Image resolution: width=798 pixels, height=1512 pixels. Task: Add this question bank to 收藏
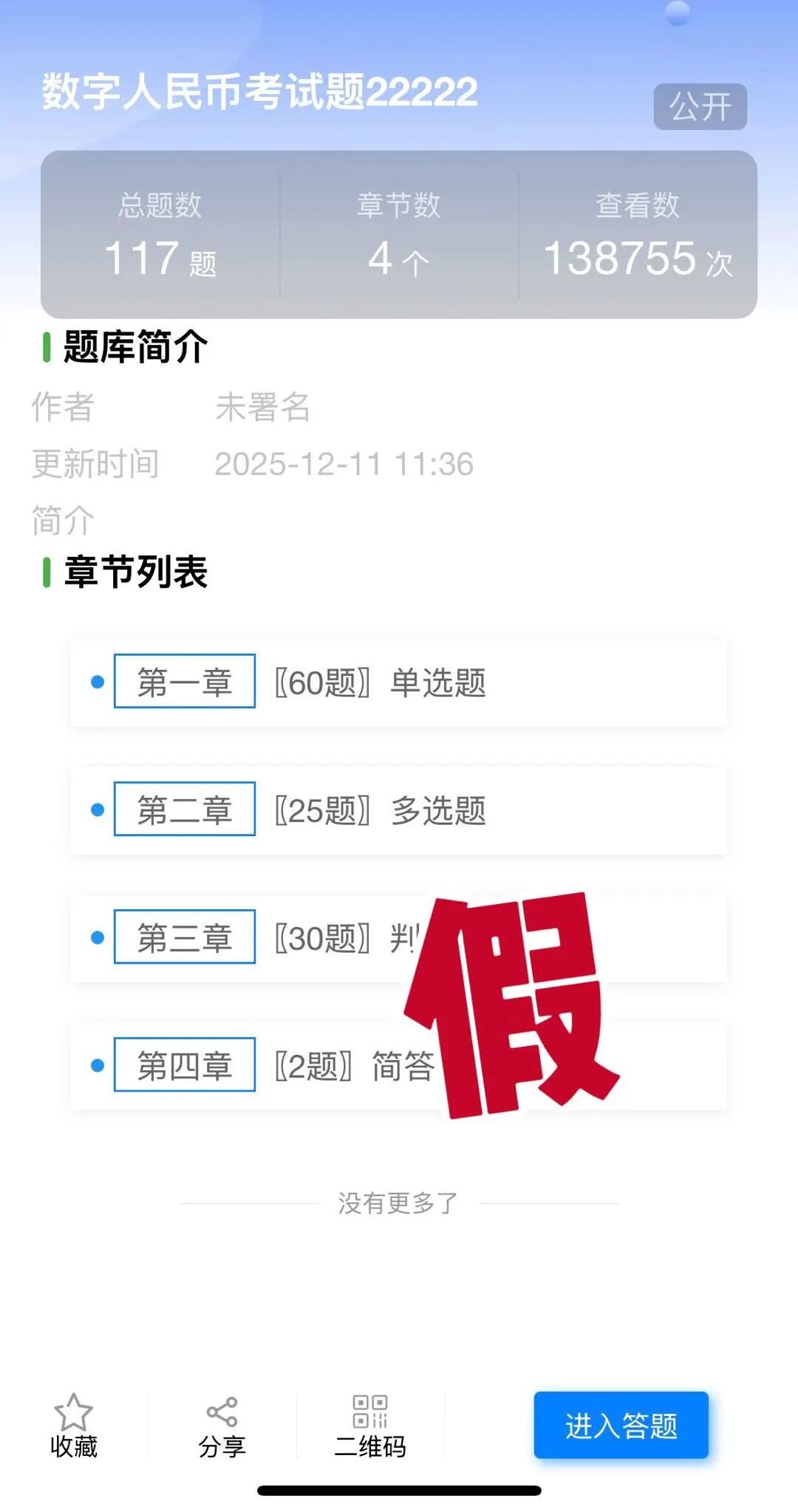(73, 1426)
